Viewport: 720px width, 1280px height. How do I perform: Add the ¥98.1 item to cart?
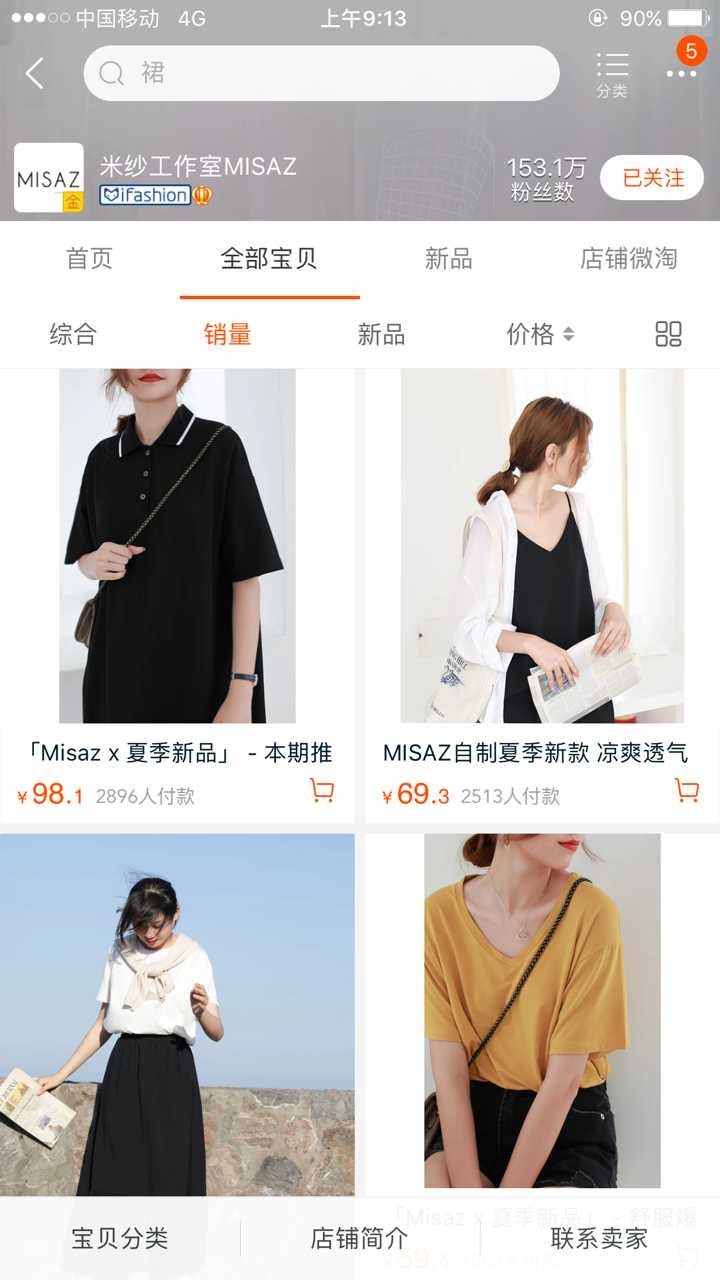[322, 791]
